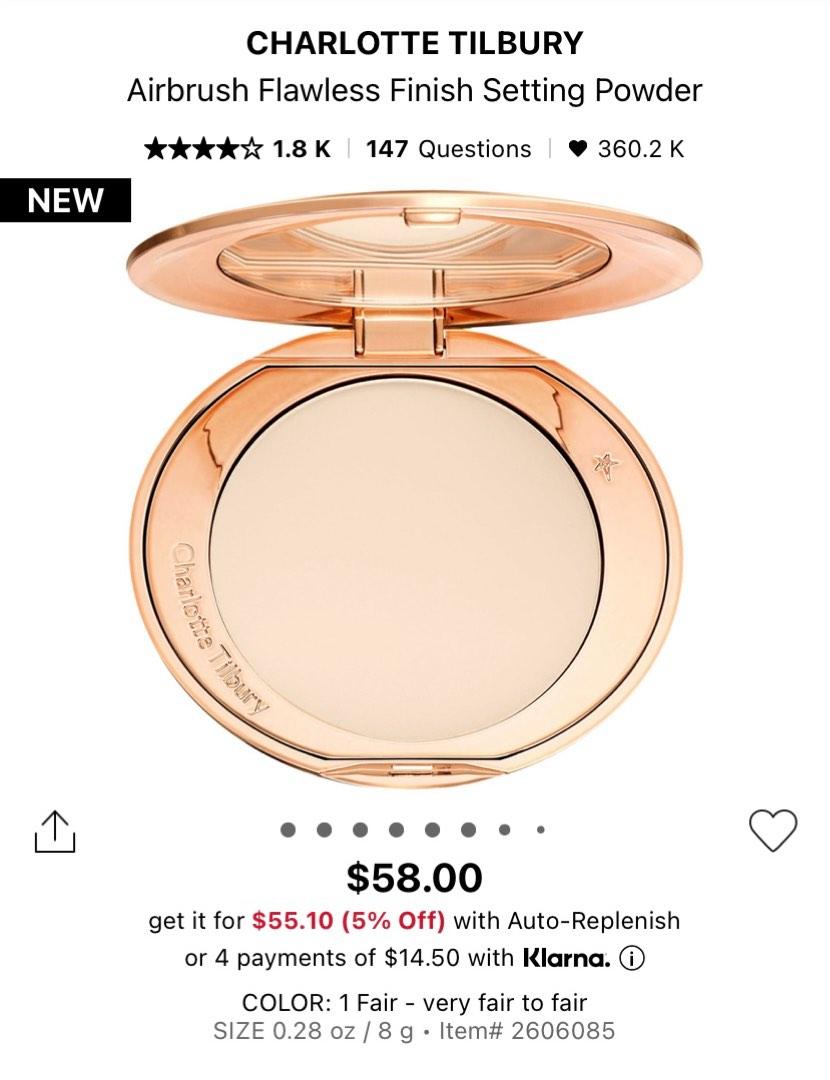830x1080 pixels.
Task: Open the product photo of the compact
Action: (x=414, y=490)
